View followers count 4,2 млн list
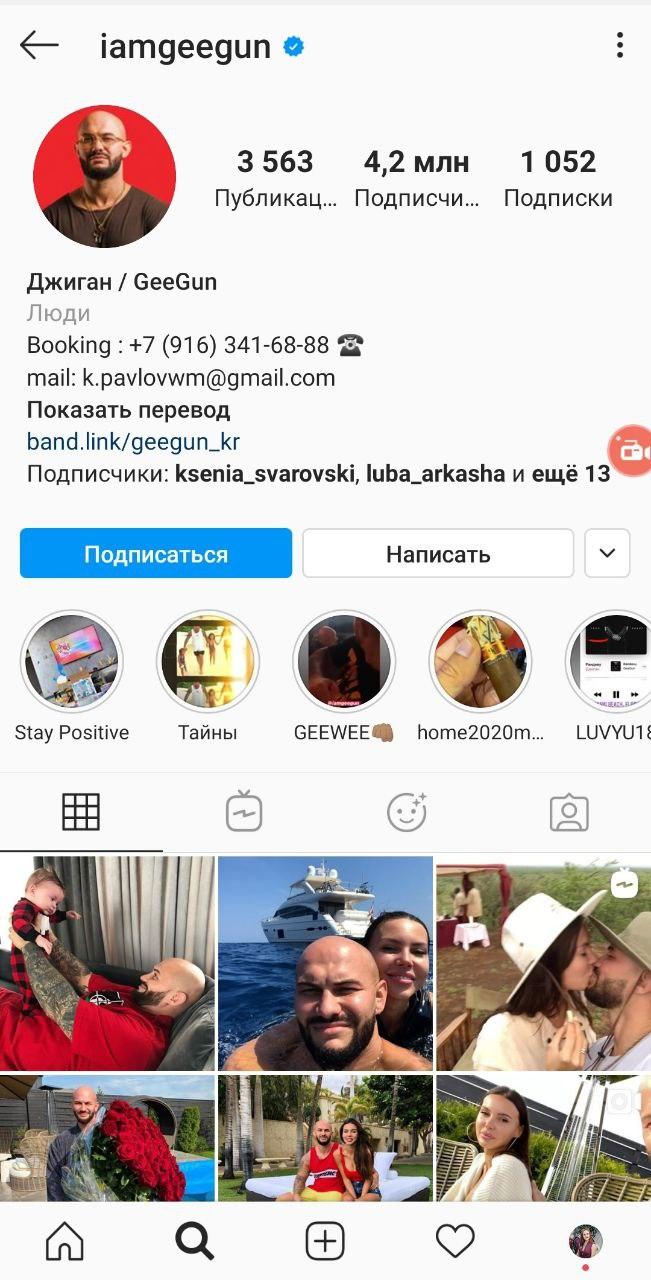 point(416,178)
